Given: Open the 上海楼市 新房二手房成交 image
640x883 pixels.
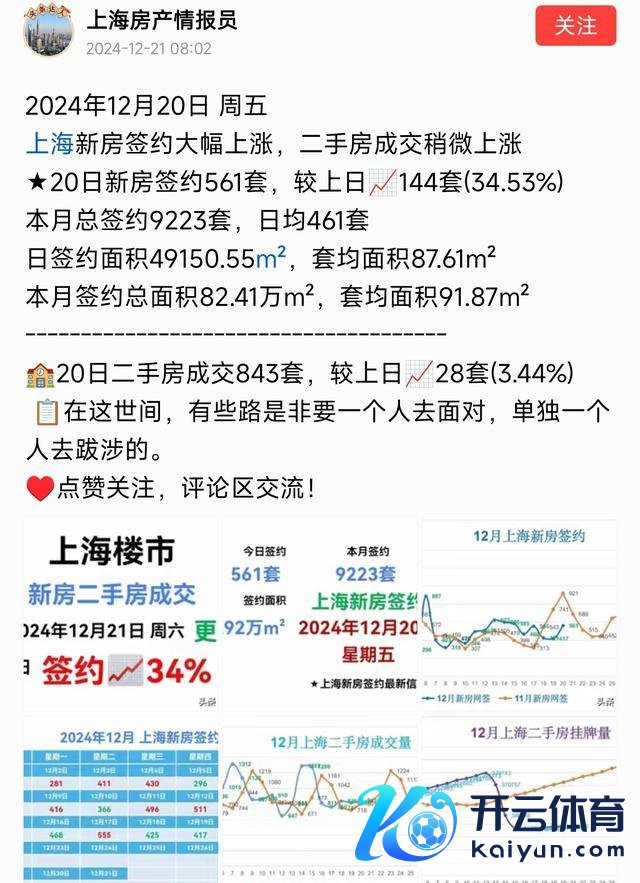Looking at the screenshot, I should pyautogui.click(x=120, y=615).
